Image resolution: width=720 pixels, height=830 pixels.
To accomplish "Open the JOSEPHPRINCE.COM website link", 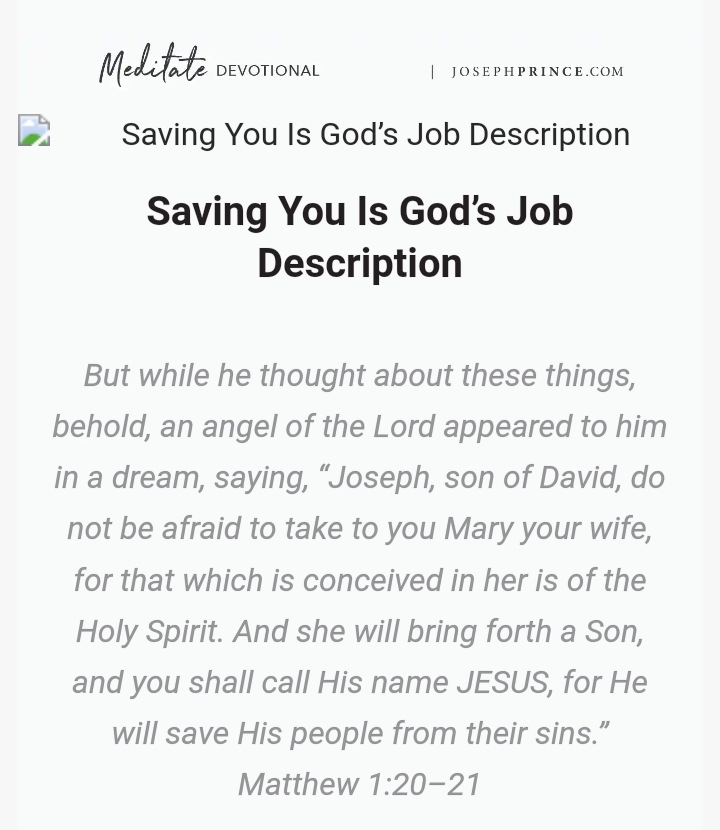I will click(537, 72).
